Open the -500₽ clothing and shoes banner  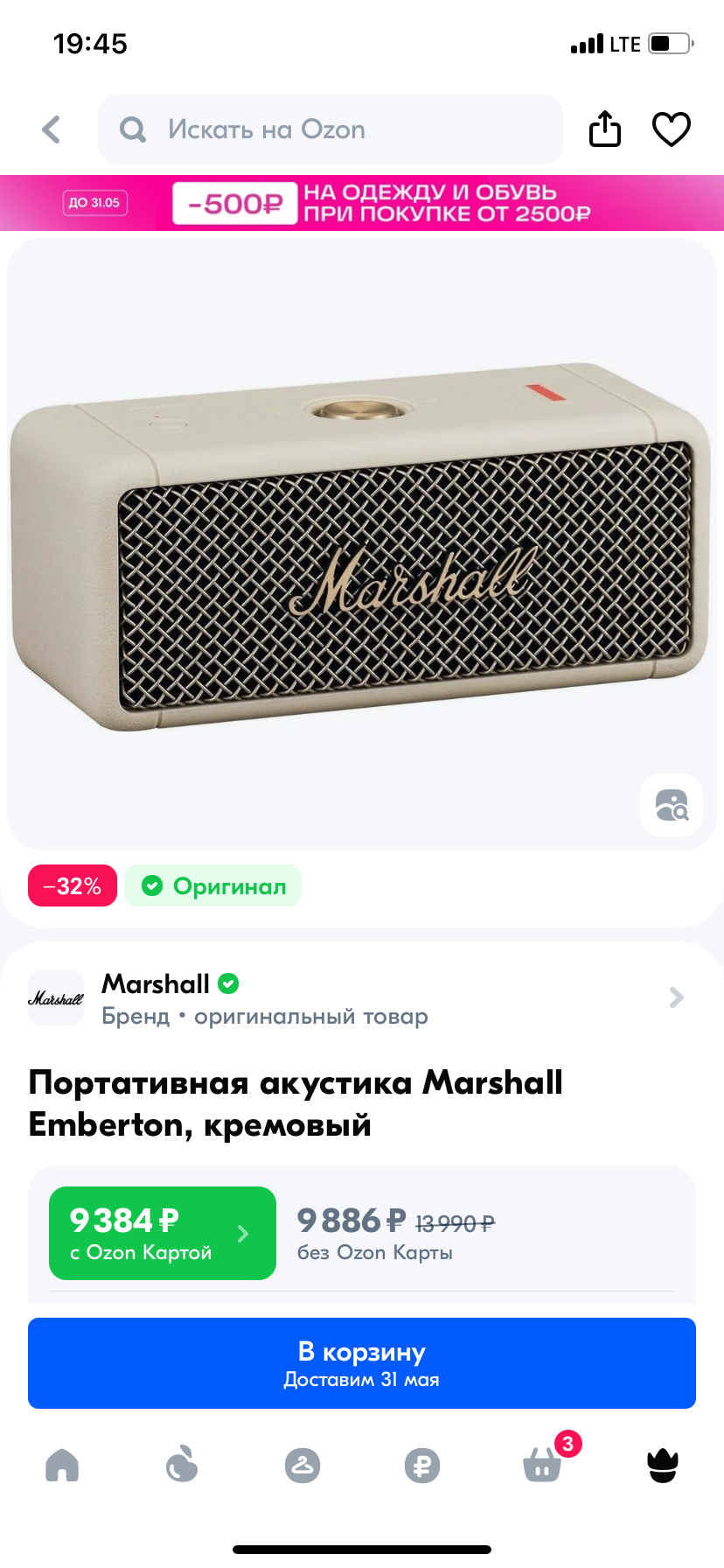coord(362,203)
